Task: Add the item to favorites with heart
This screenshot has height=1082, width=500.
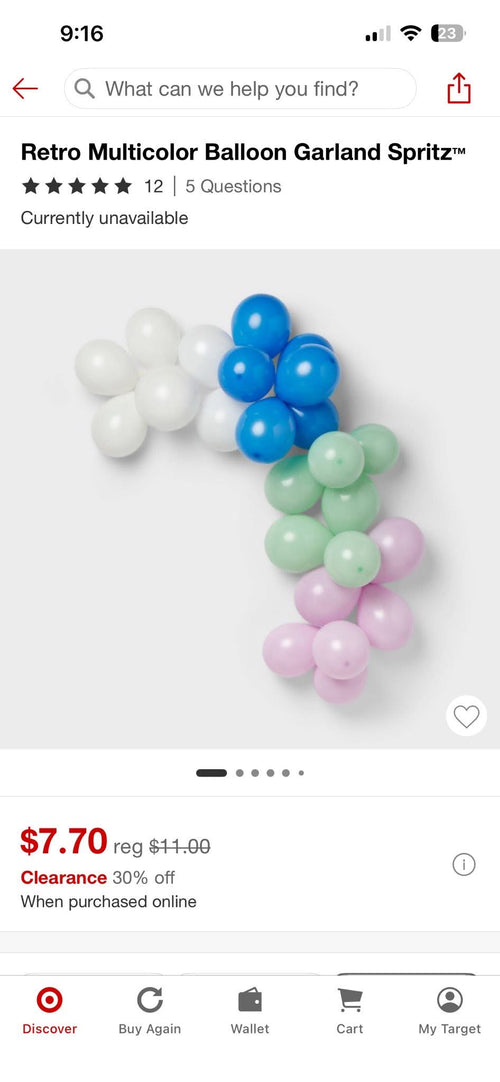Action: pyautogui.click(x=466, y=716)
